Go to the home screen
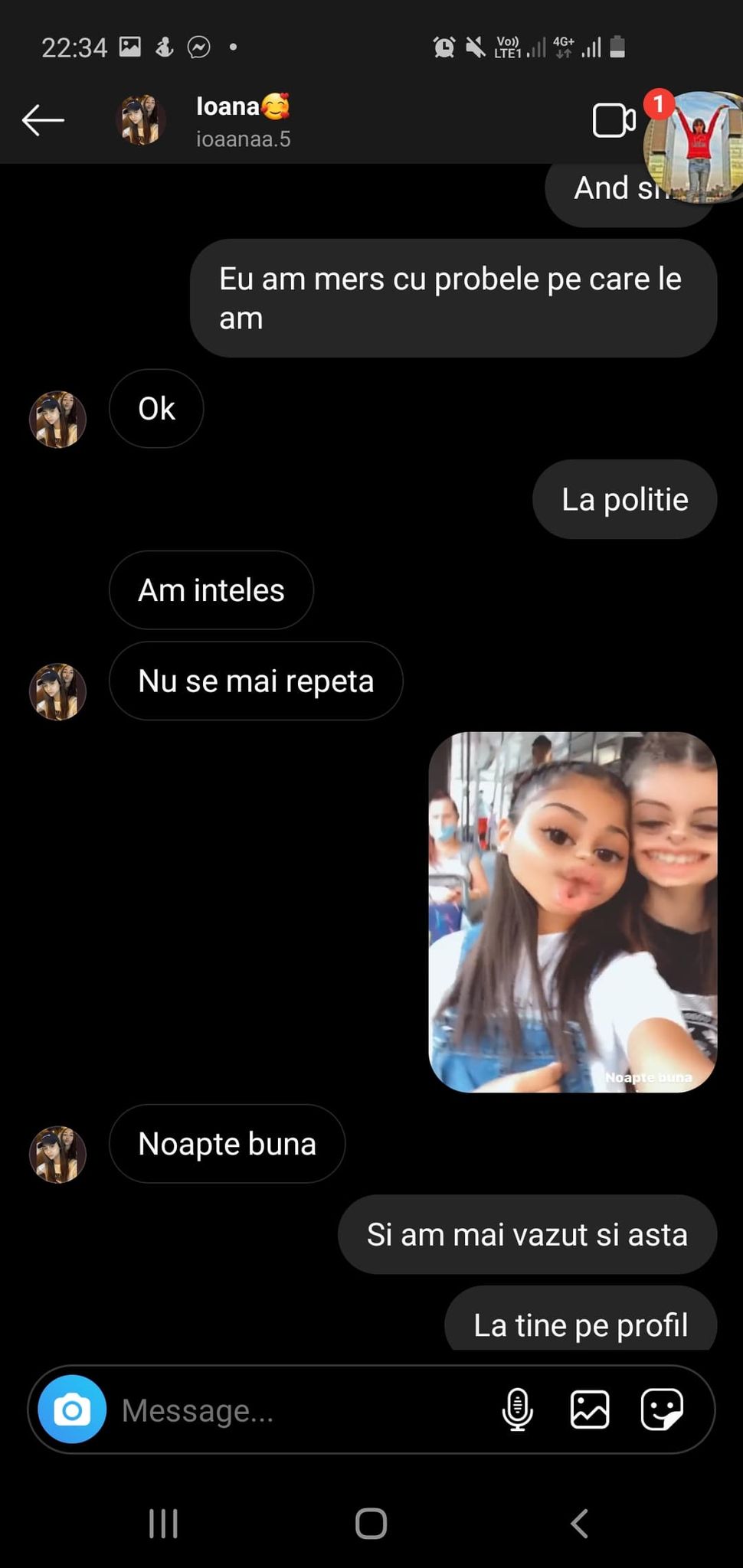This screenshot has height=1568, width=743. [x=371, y=1523]
